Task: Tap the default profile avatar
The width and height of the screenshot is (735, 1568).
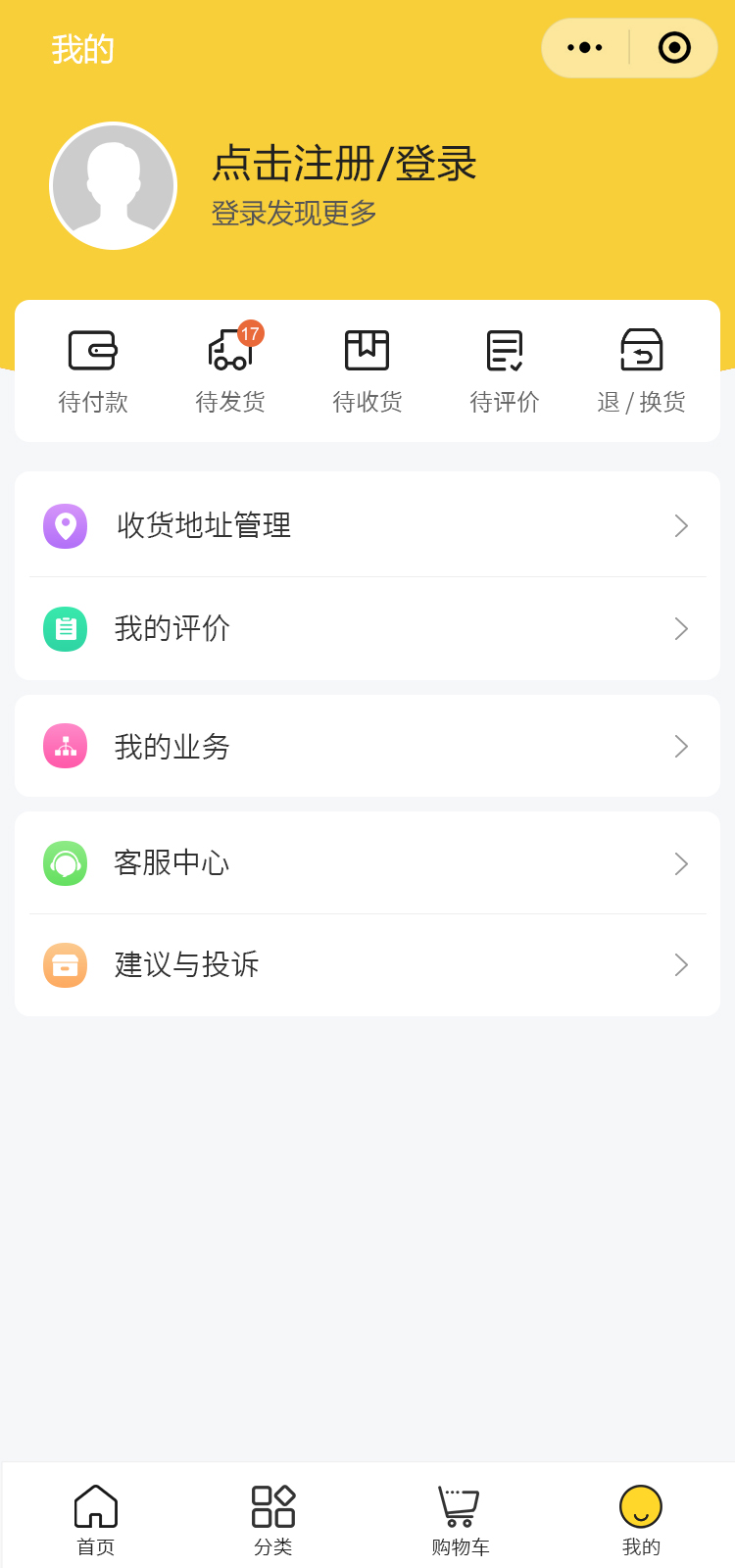Action: click(113, 186)
